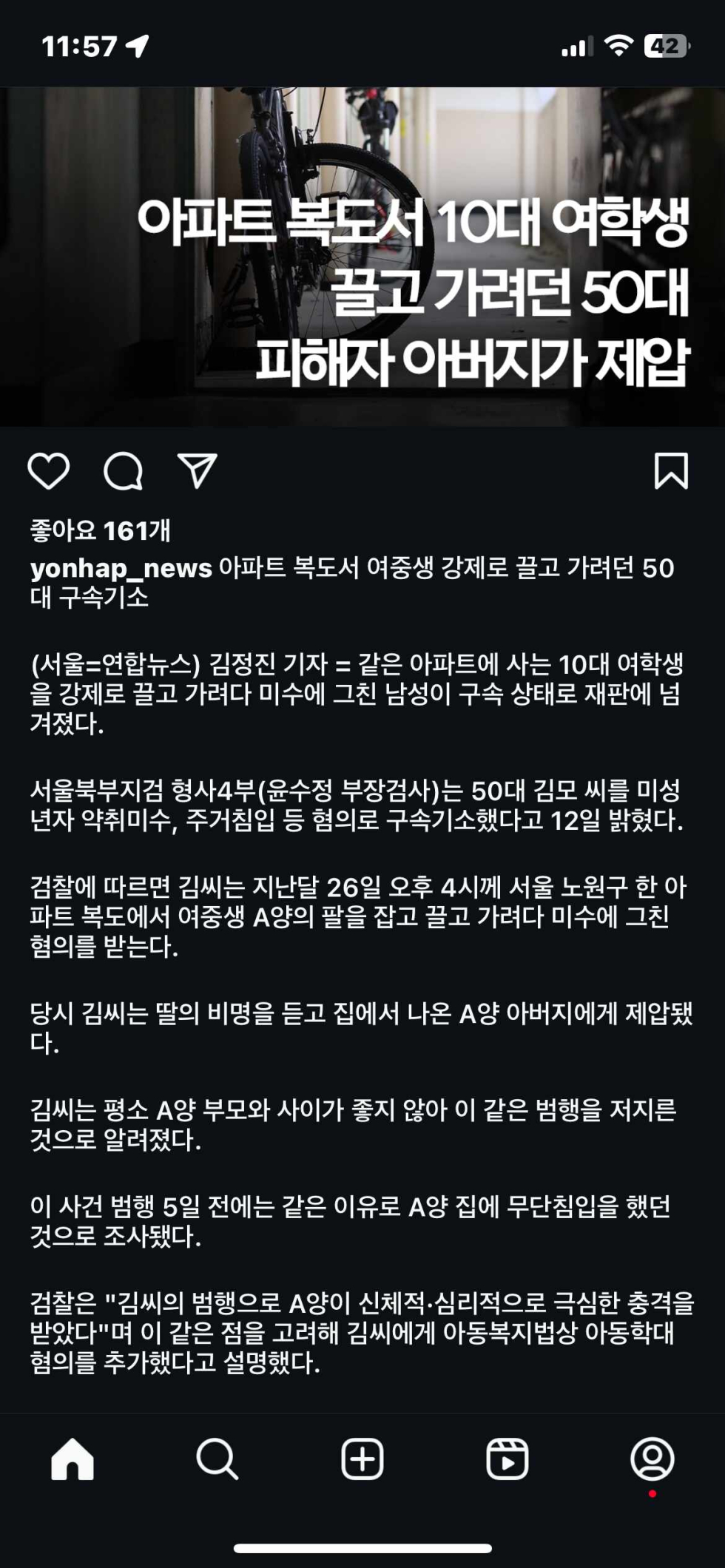The width and height of the screenshot is (725, 1568).
Task: Switch to the Search tab
Action: (217, 1459)
